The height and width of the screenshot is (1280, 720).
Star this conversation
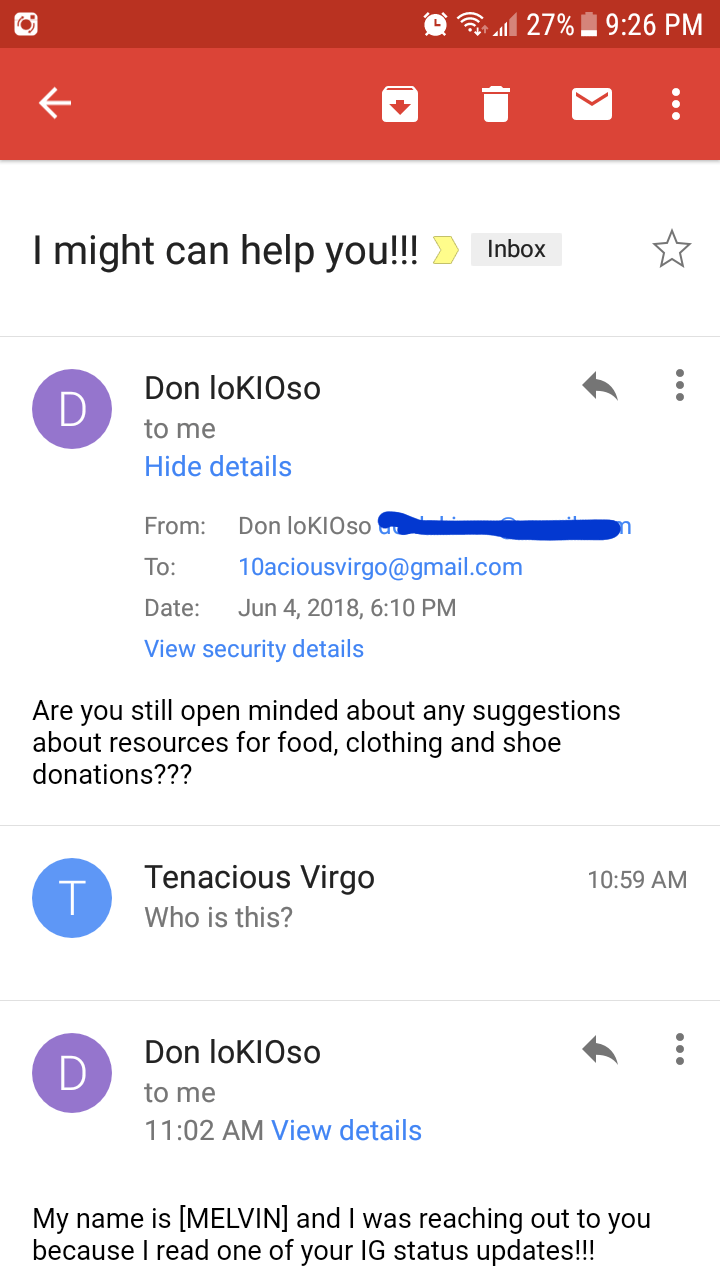pyautogui.click(x=671, y=249)
